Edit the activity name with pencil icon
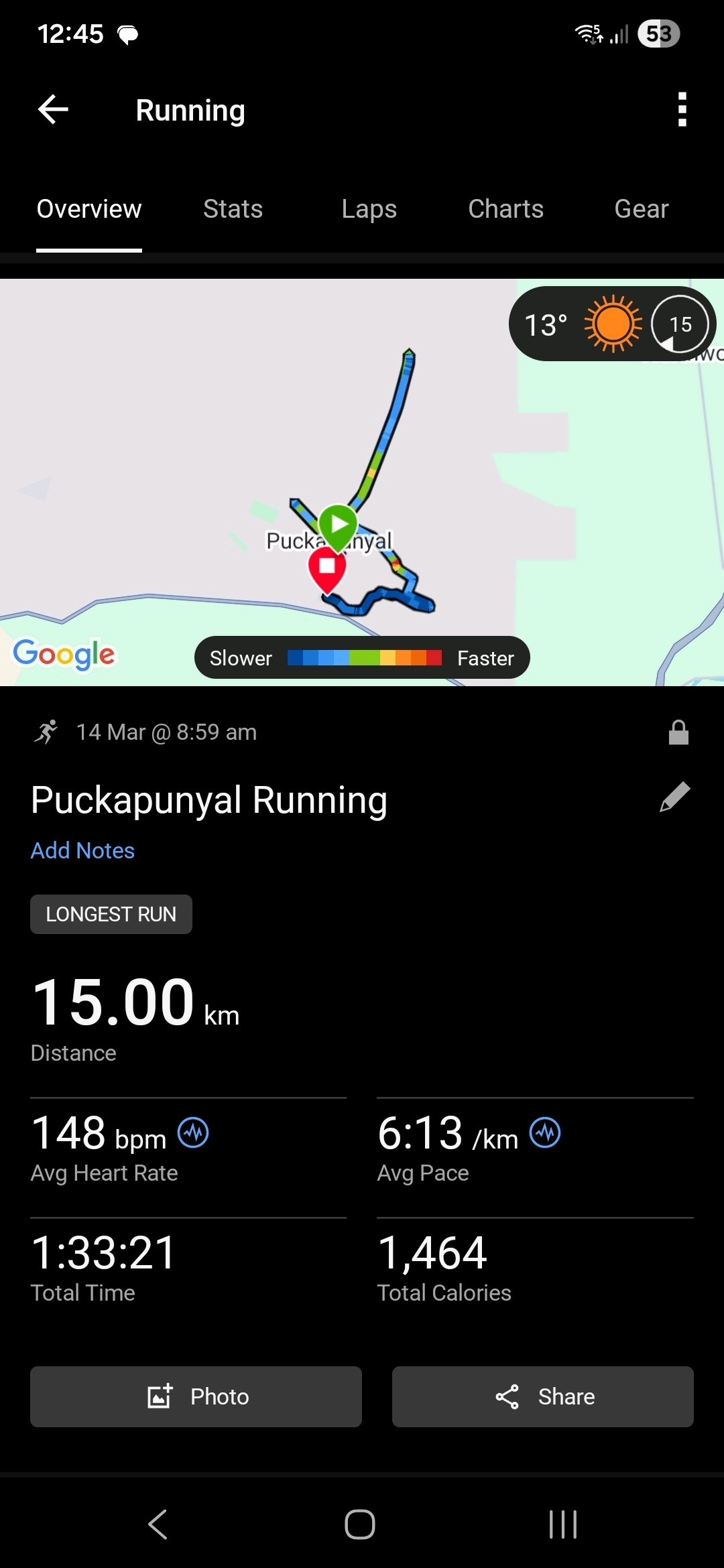The image size is (724, 1568). [x=674, y=797]
